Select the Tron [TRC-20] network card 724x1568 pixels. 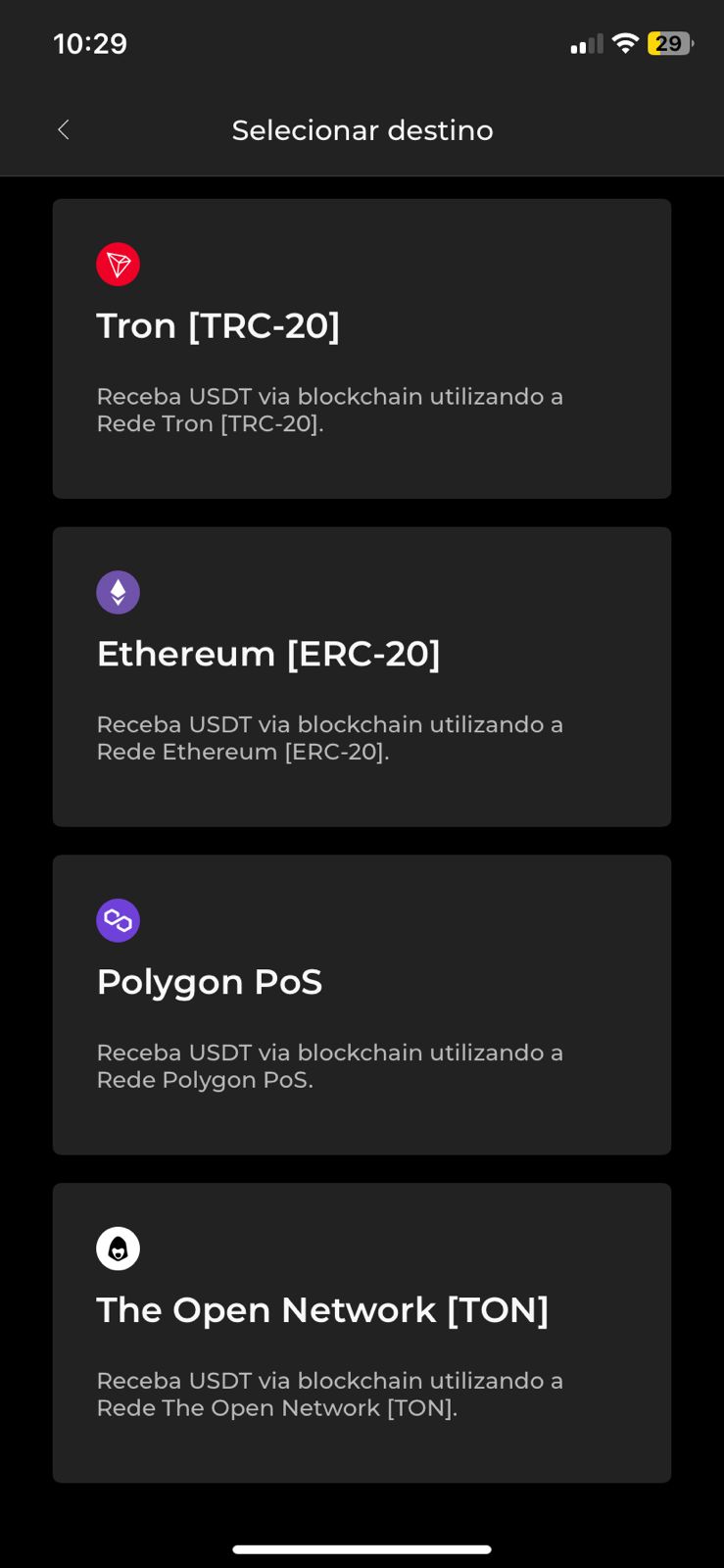point(362,349)
